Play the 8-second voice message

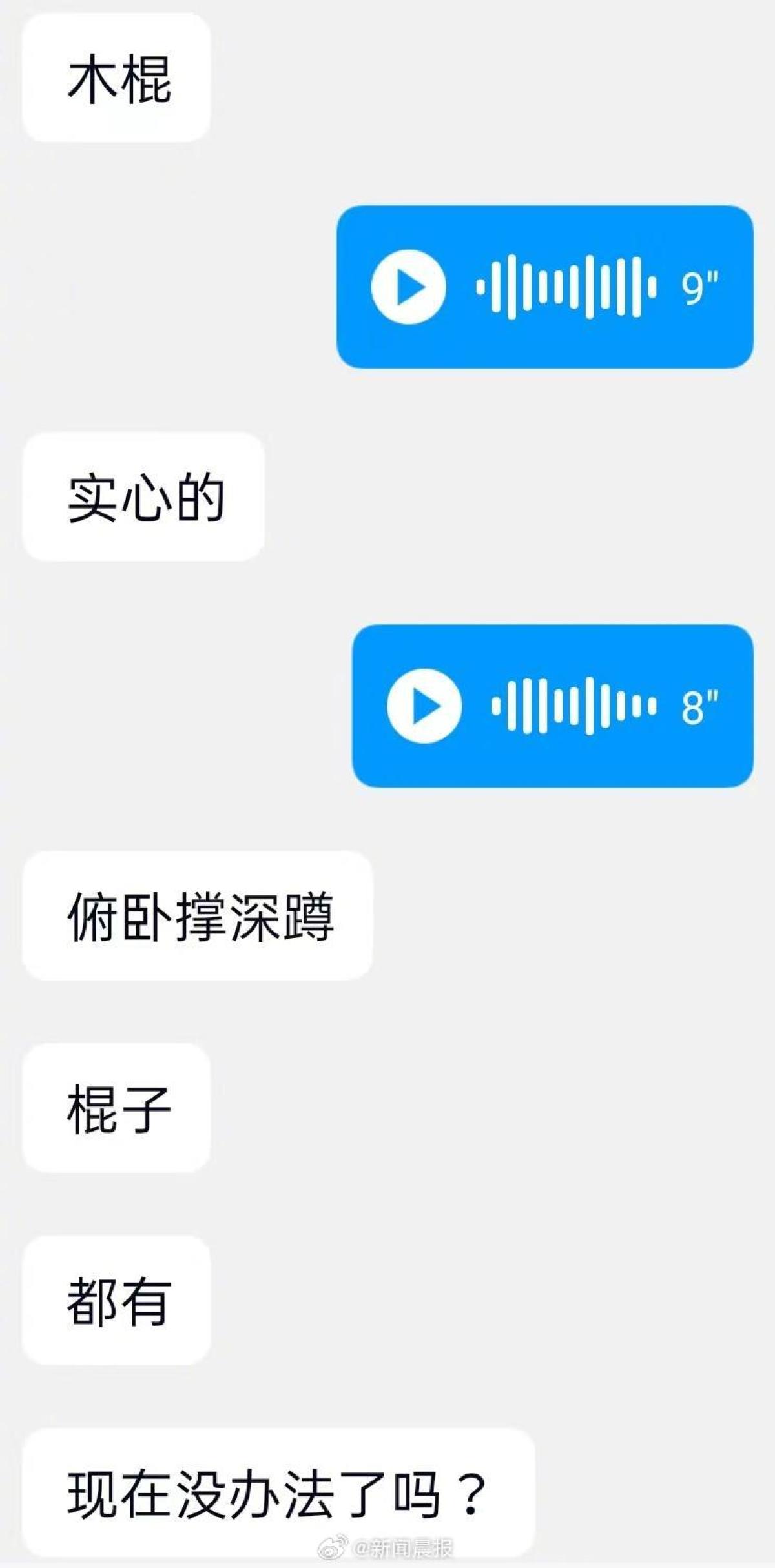tap(424, 706)
